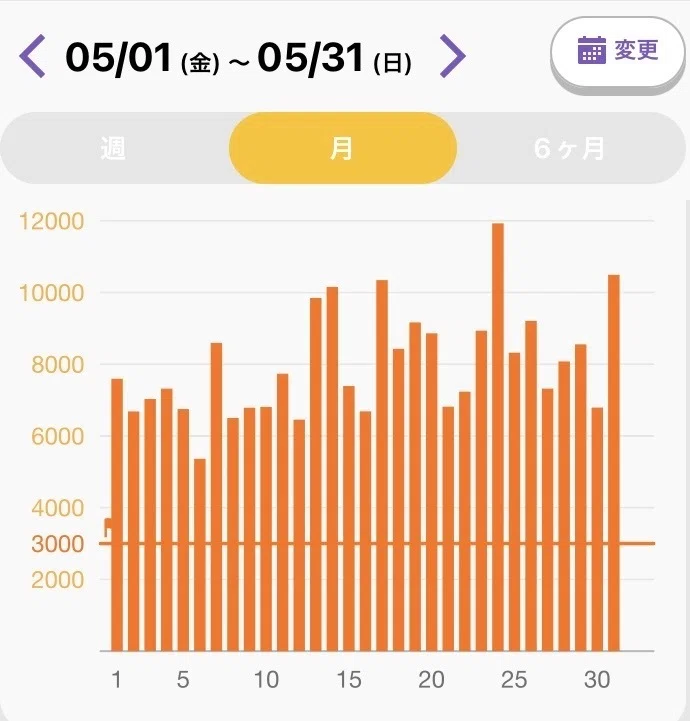The image size is (690, 721).
Task: Switch to the 6ヶ月 view
Action: coord(570,149)
